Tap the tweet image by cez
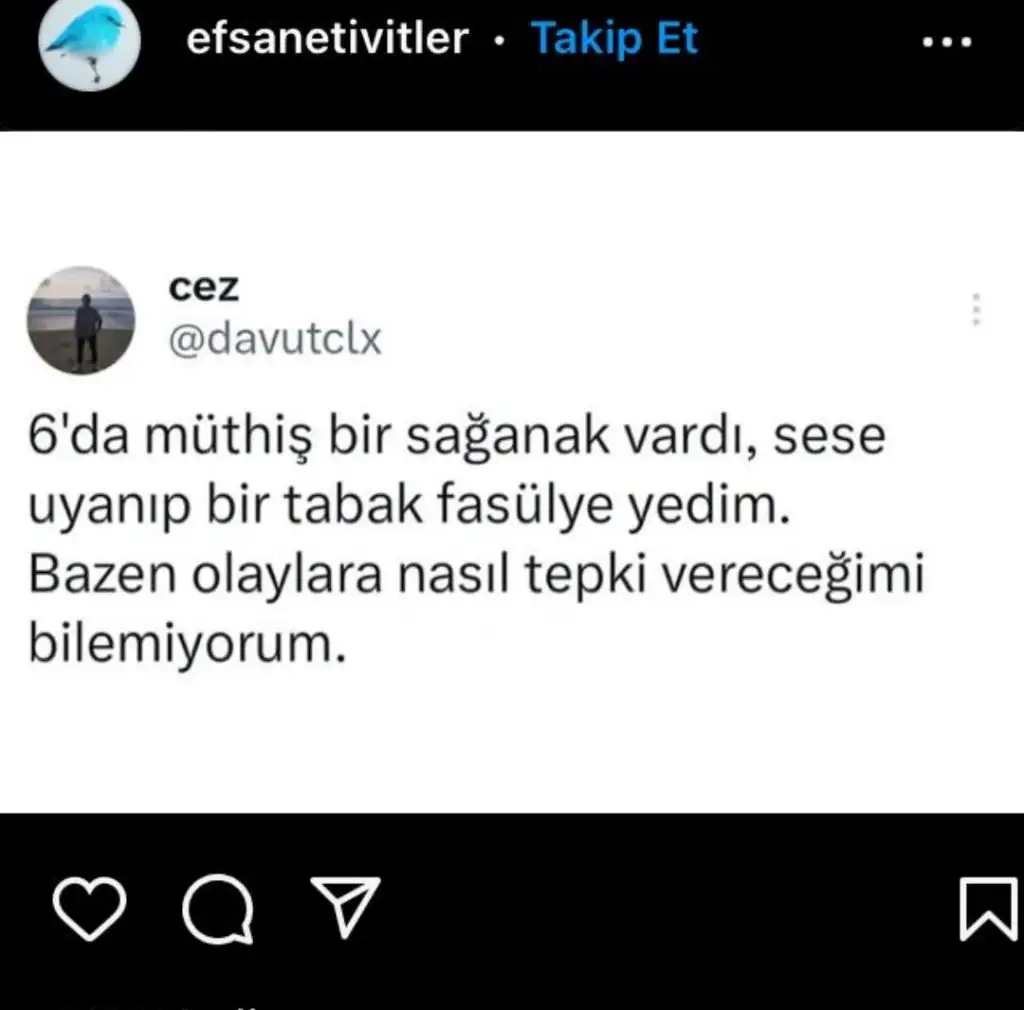Viewport: 1024px width, 1010px height. point(511,471)
